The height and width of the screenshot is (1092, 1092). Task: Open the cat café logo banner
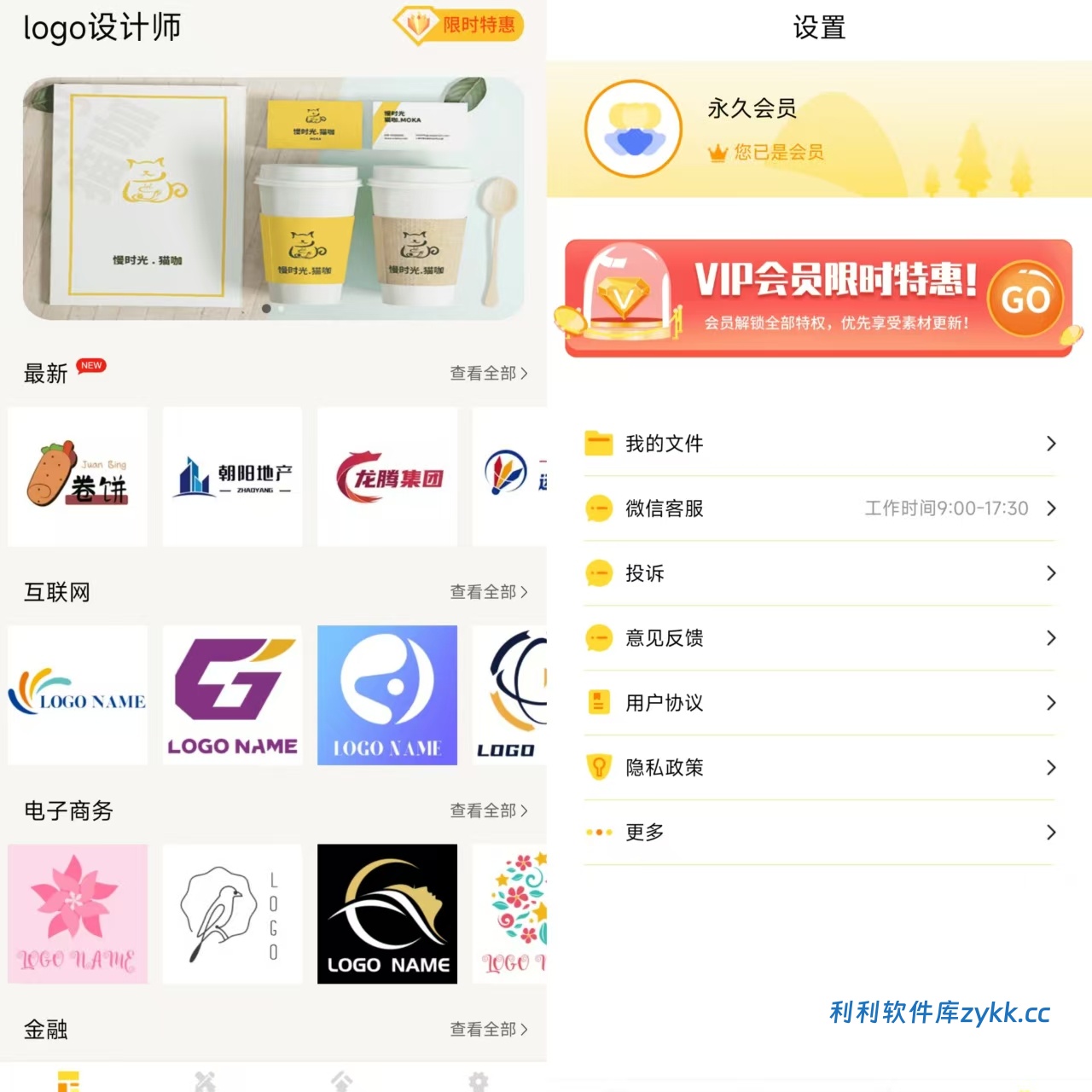[x=273, y=198]
